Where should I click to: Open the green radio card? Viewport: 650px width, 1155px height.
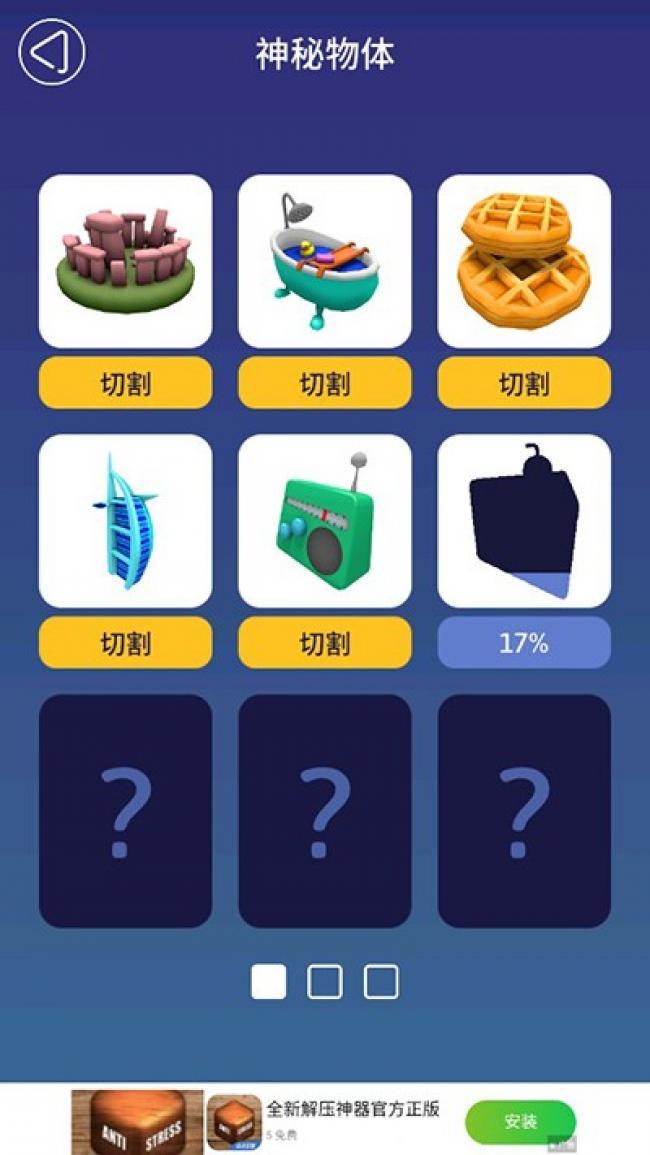point(325,521)
